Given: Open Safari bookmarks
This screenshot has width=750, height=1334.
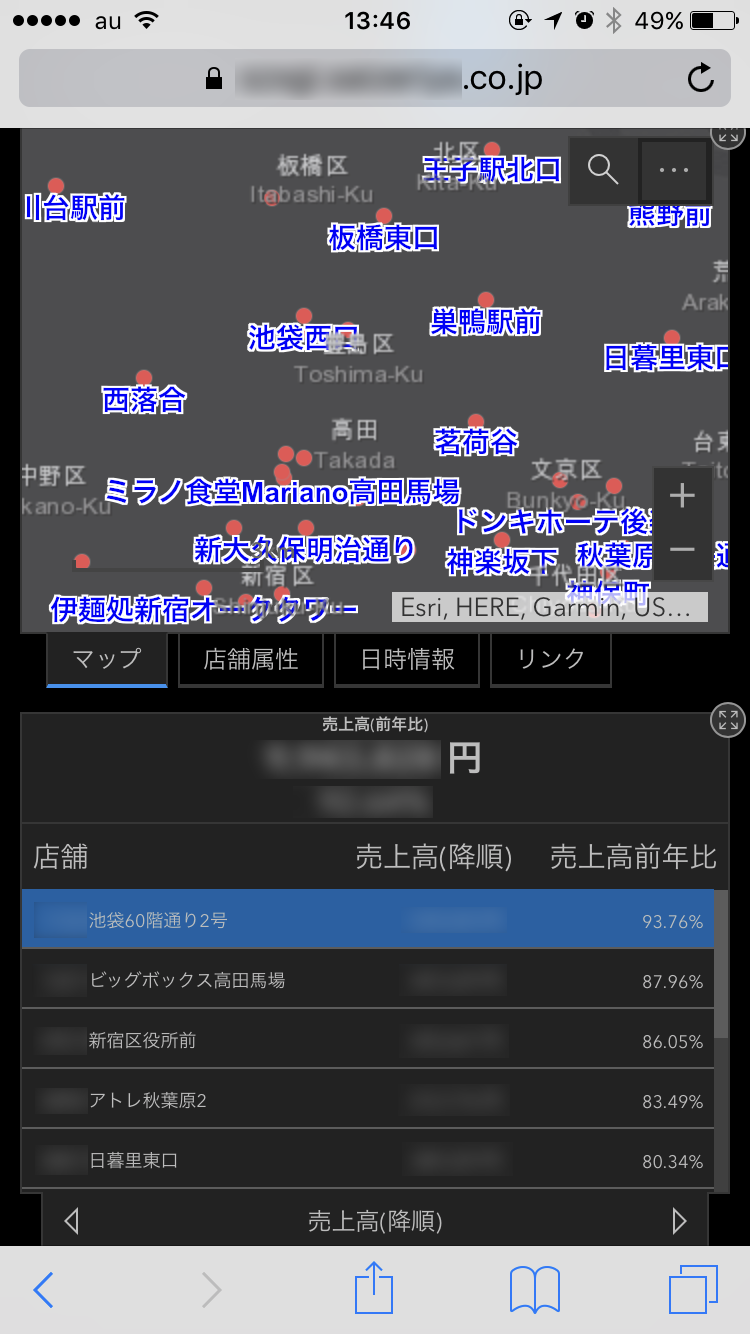Looking at the screenshot, I should pos(534,1290).
